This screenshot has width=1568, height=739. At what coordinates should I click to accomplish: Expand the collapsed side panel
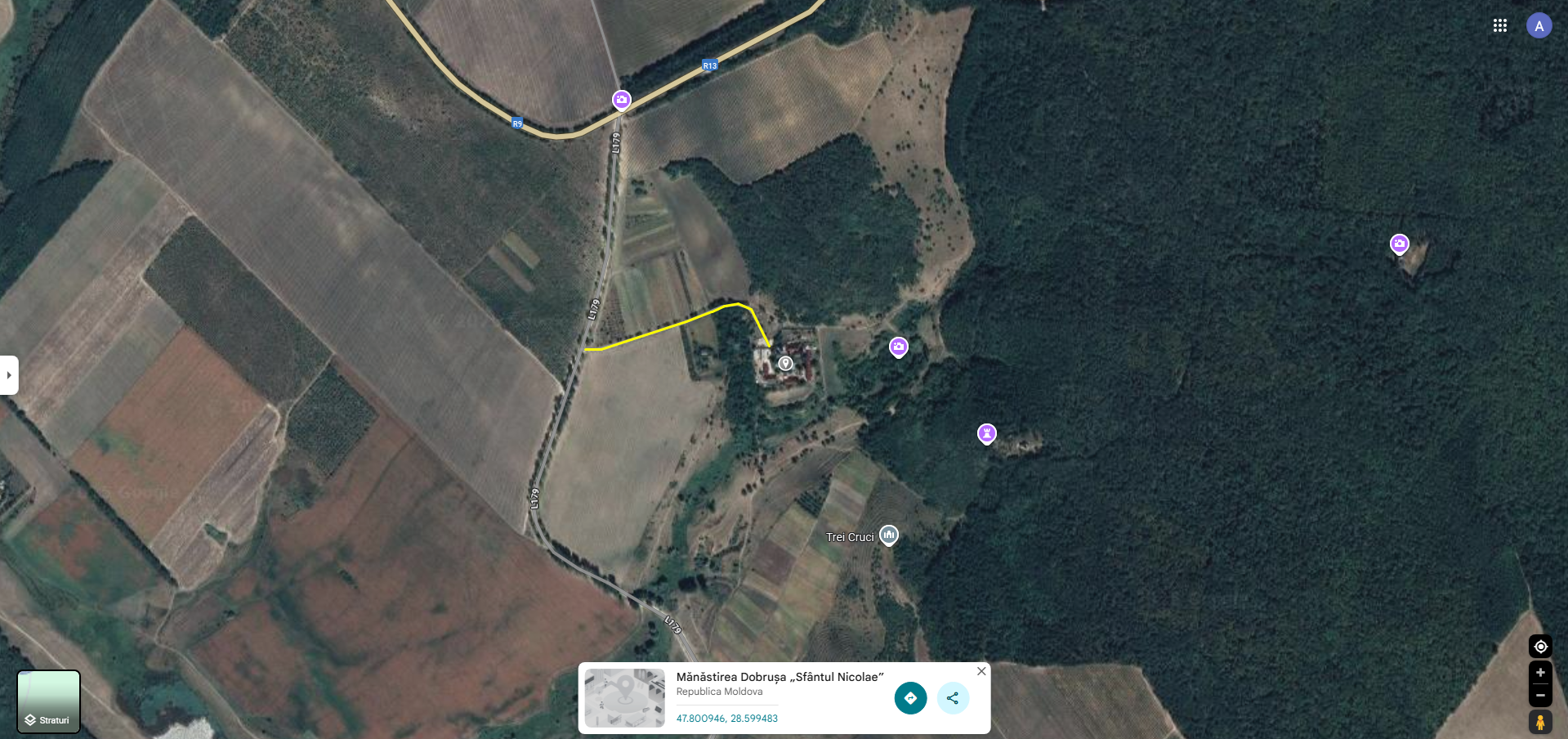[9, 375]
